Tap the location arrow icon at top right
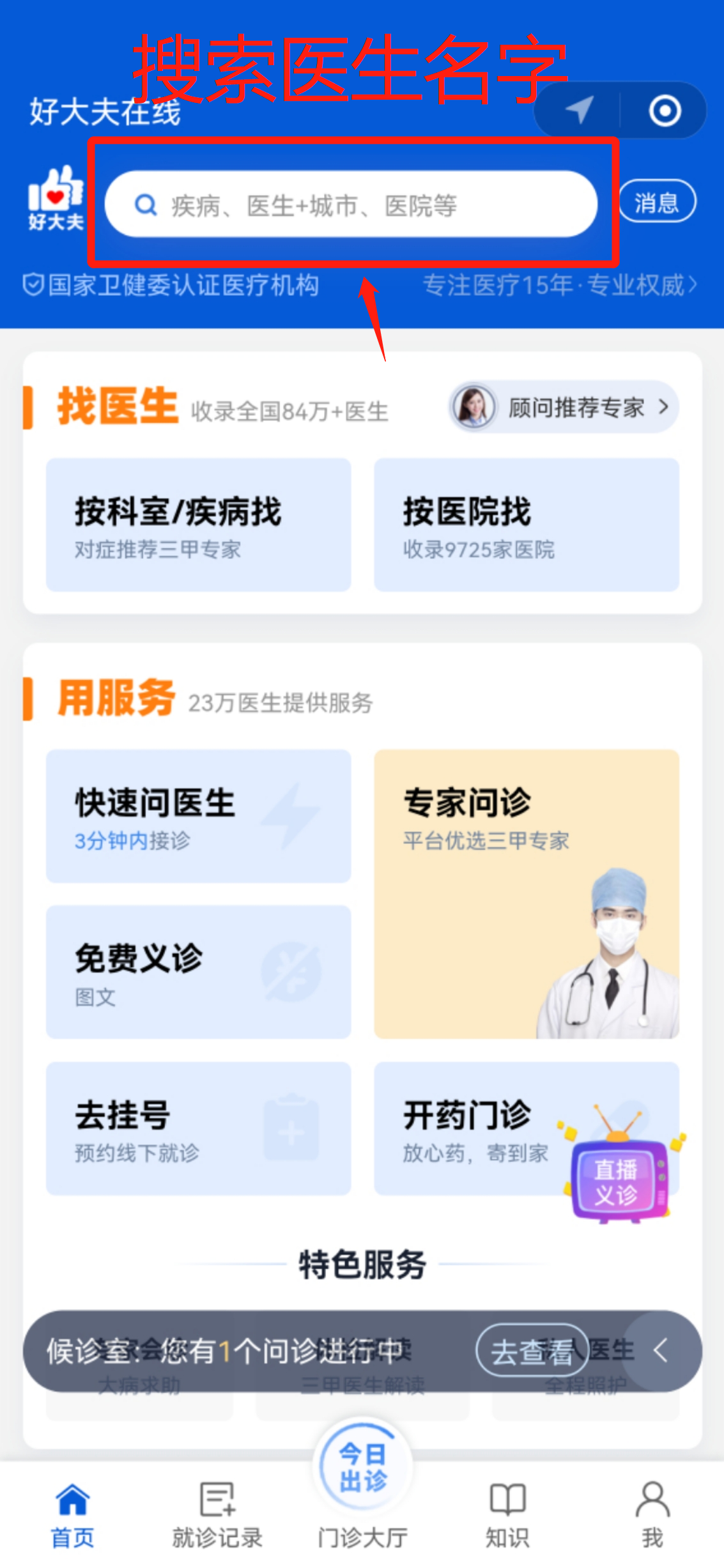The width and height of the screenshot is (724, 1568). tap(578, 110)
